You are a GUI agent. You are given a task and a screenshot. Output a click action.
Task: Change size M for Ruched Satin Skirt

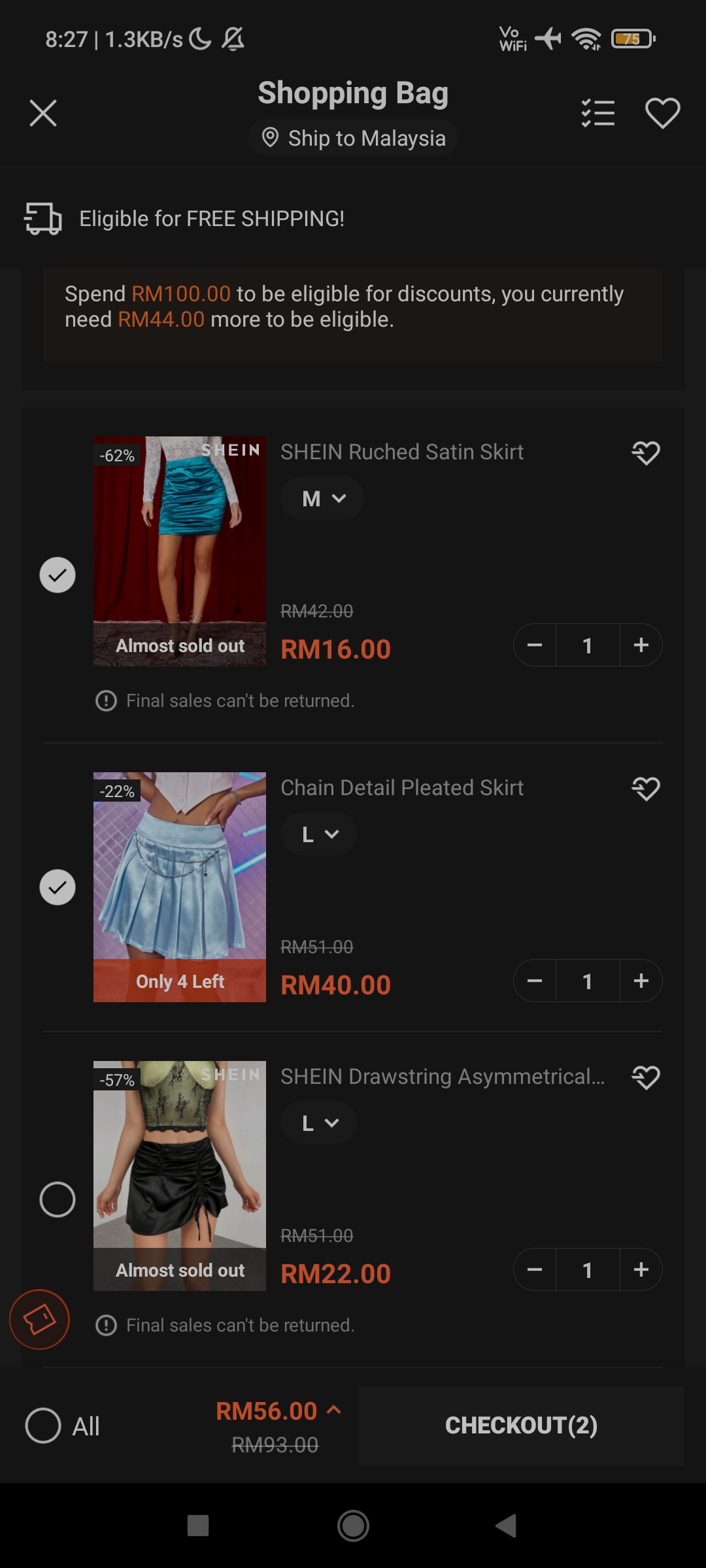click(322, 498)
